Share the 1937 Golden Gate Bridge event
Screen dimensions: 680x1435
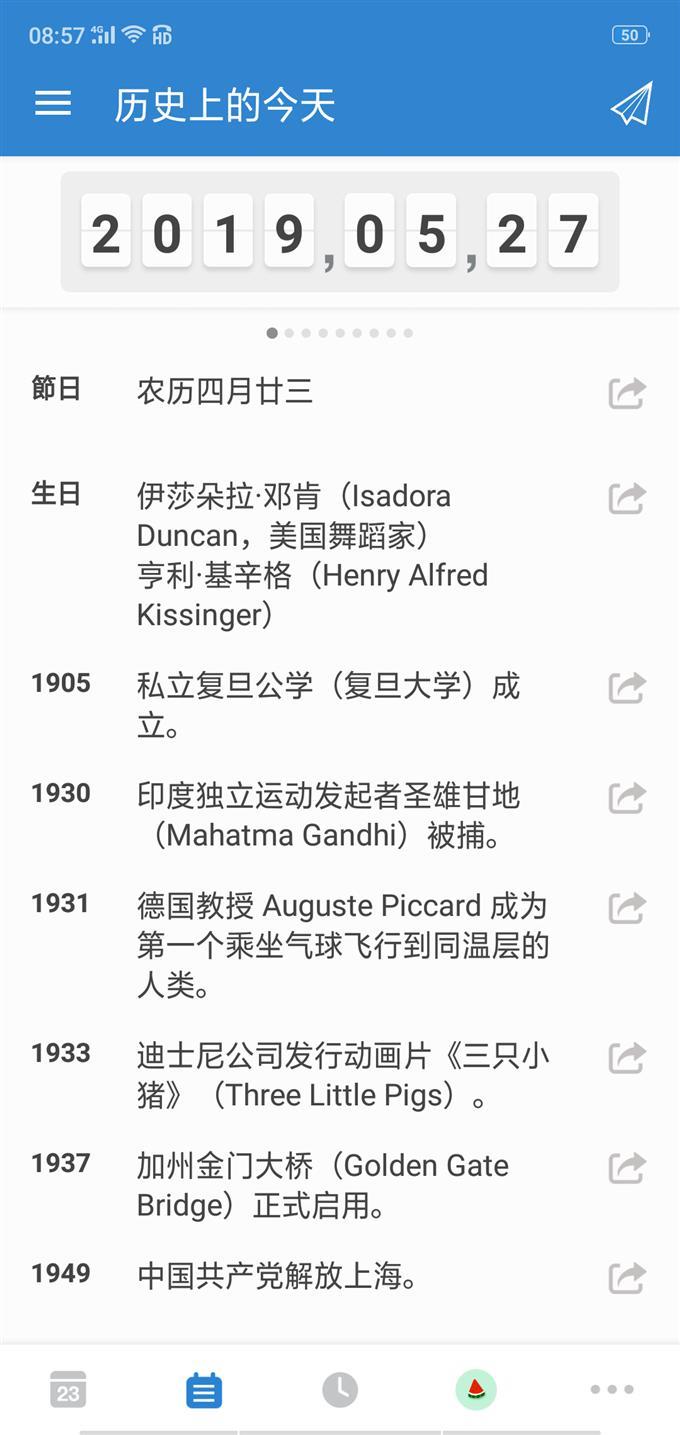[627, 1168]
